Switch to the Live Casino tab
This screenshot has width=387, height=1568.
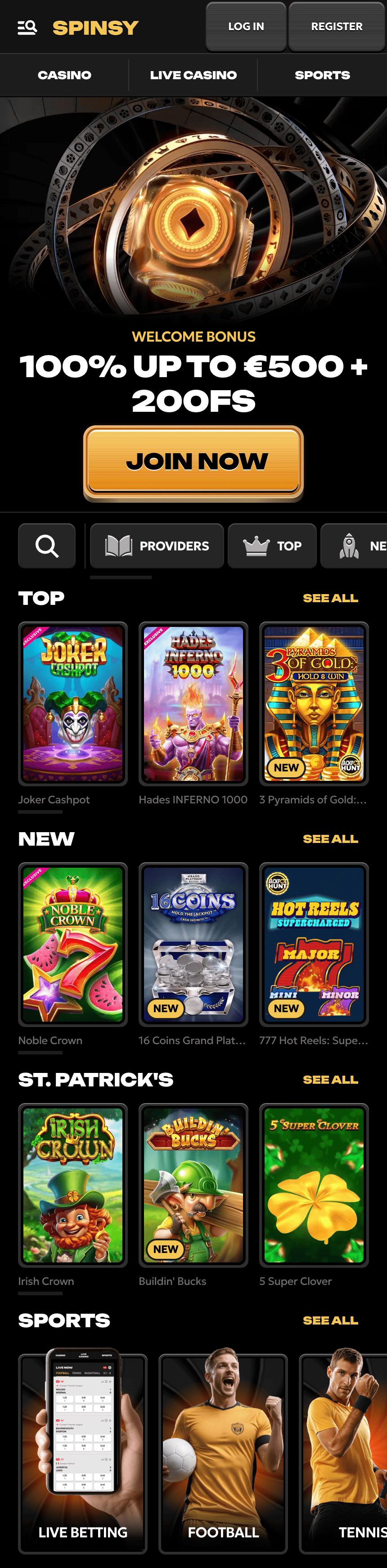(193, 76)
